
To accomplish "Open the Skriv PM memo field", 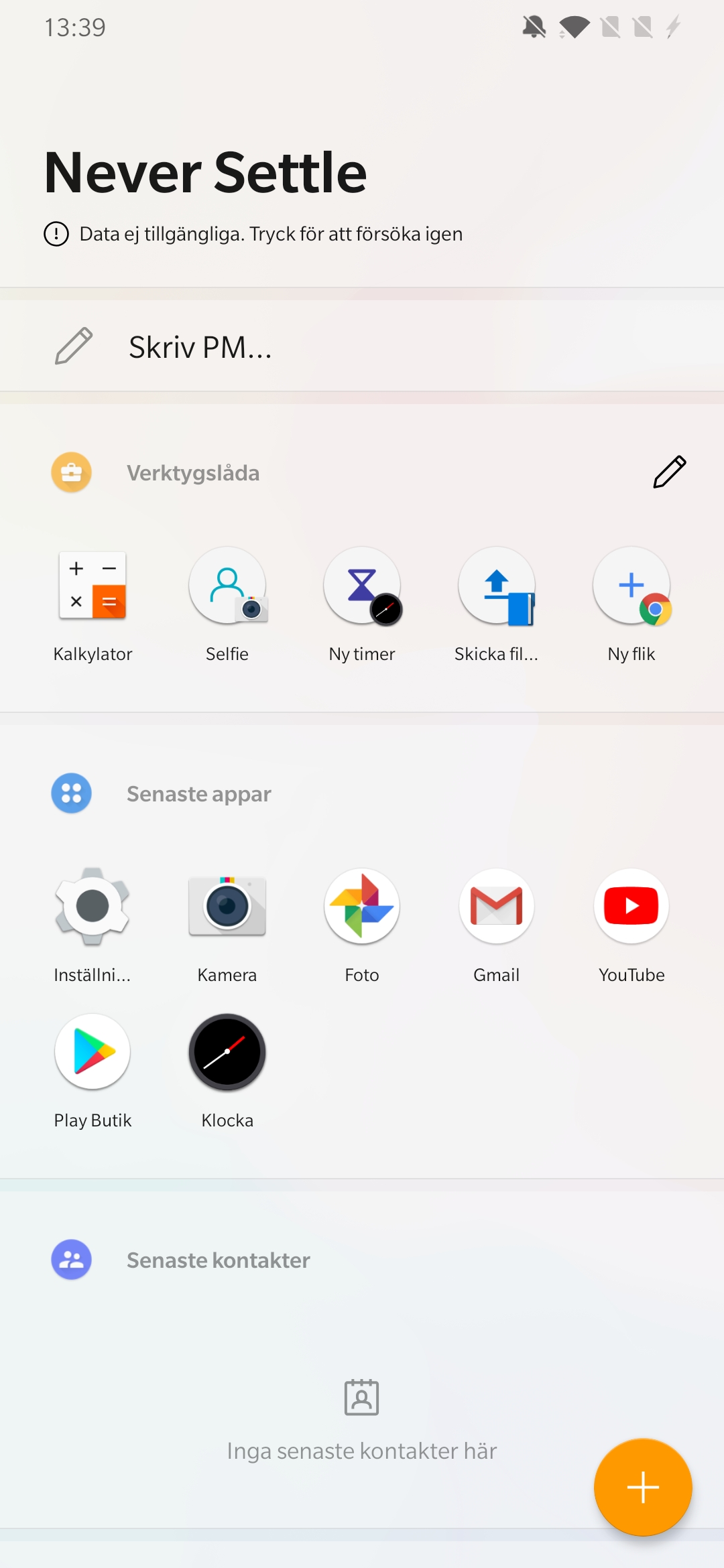I will (362, 346).
